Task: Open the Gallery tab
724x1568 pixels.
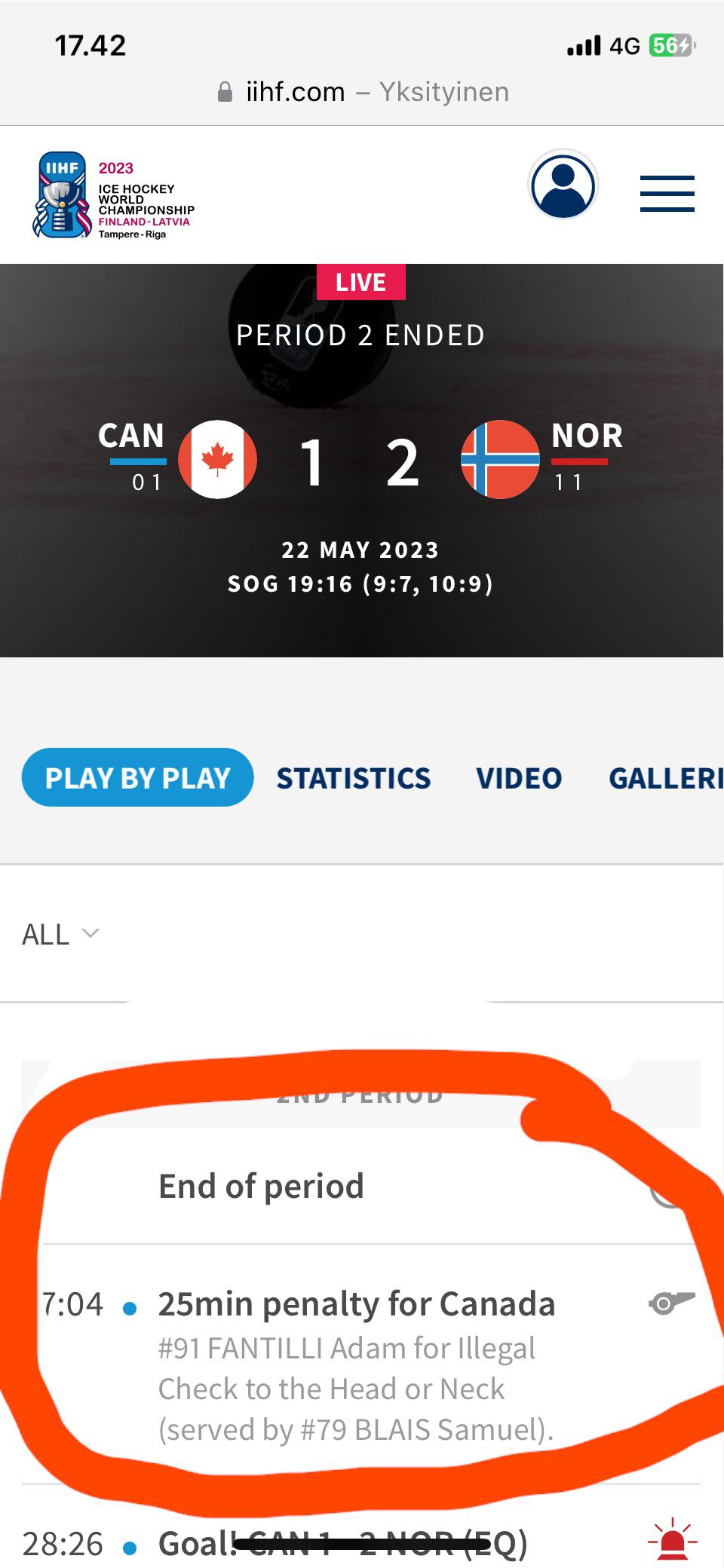Action: (665, 778)
